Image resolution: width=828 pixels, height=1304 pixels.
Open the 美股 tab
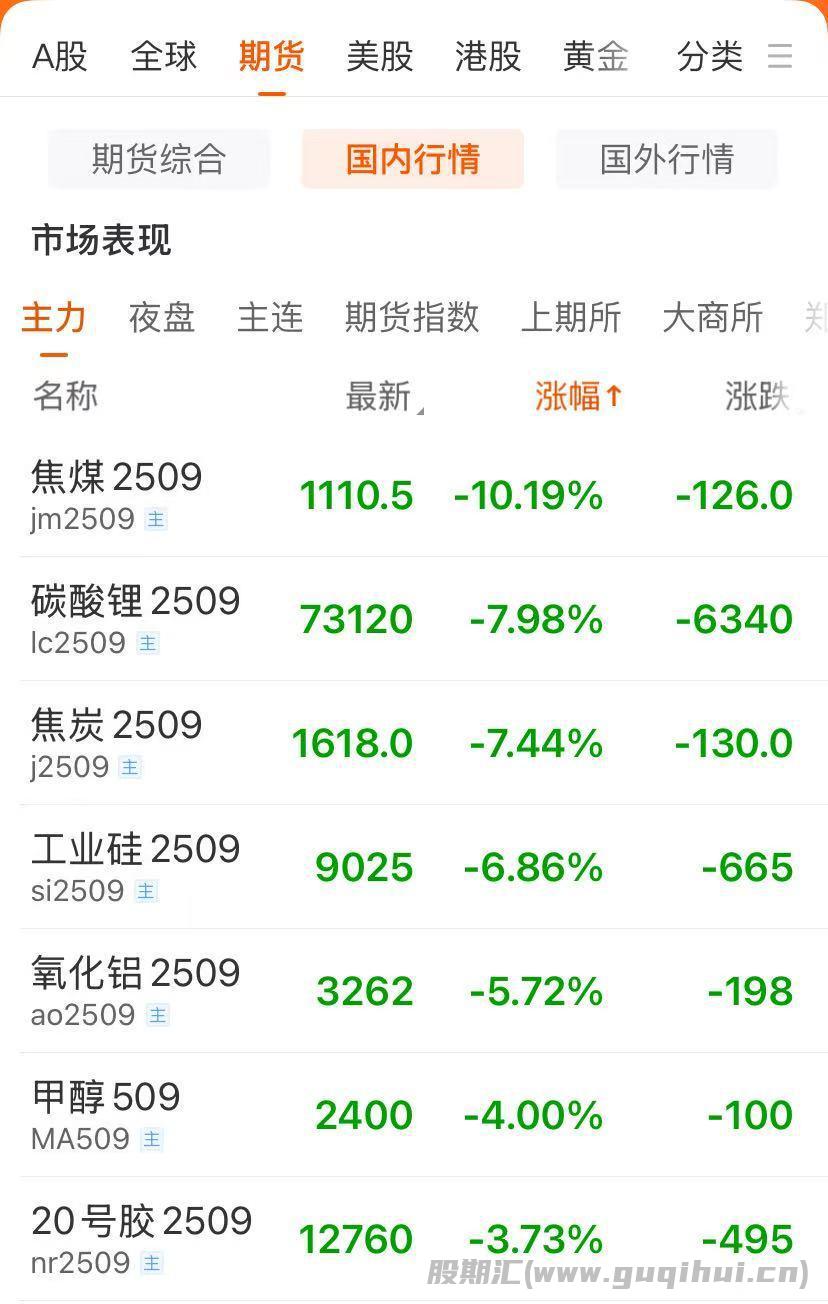(x=380, y=56)
